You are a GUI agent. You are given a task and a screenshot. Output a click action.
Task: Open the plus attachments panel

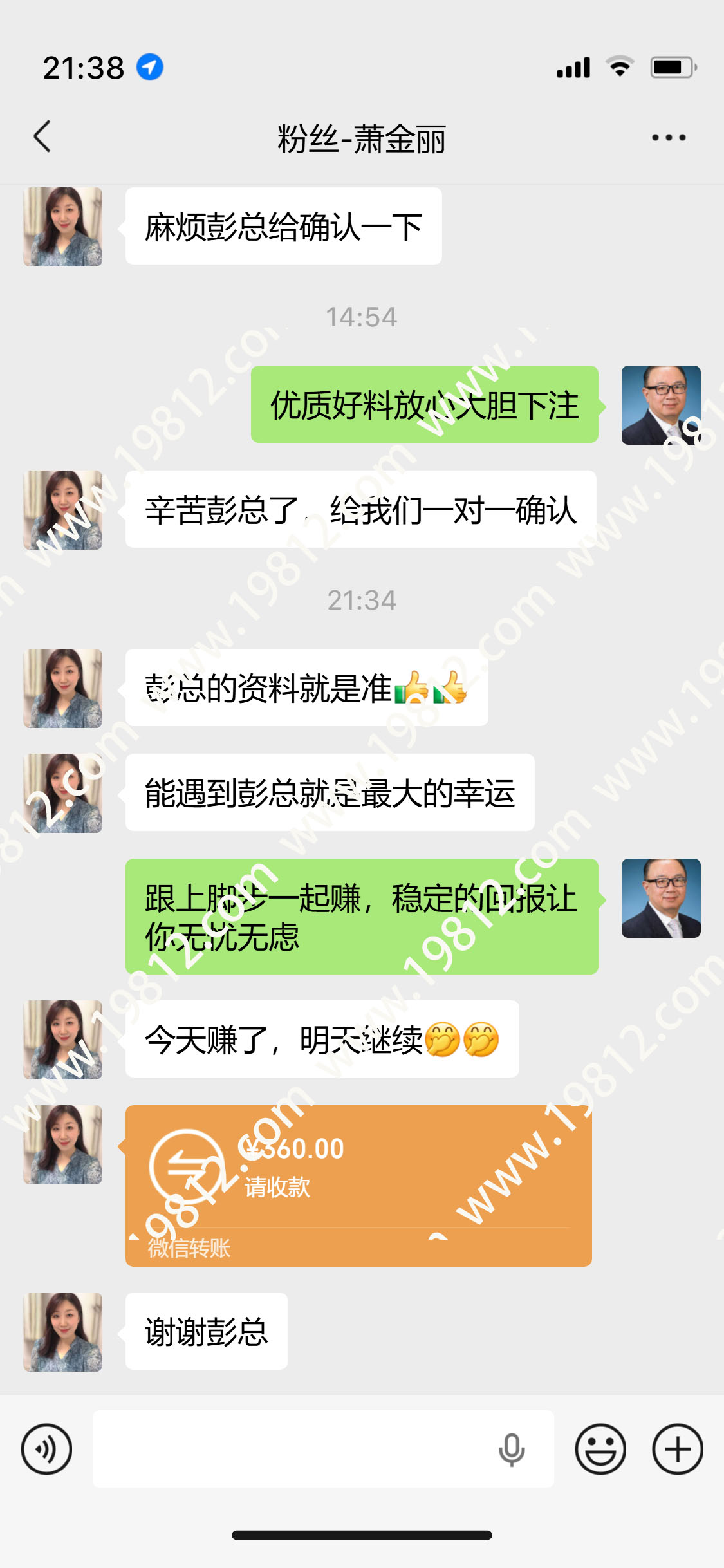click(x=677, y=1449)
